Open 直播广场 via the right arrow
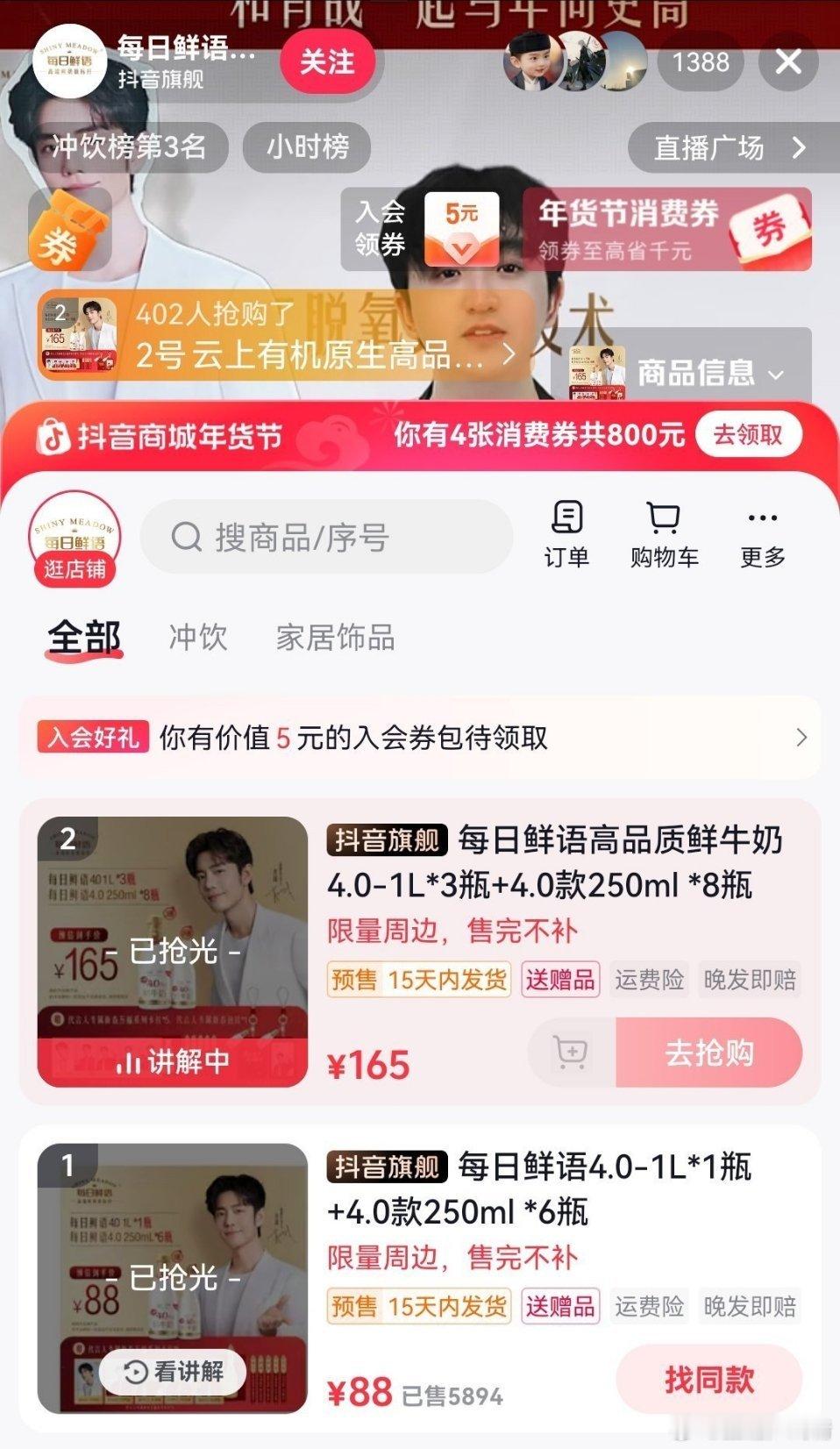Screen dimensions: 840x1449 [799, 148]
